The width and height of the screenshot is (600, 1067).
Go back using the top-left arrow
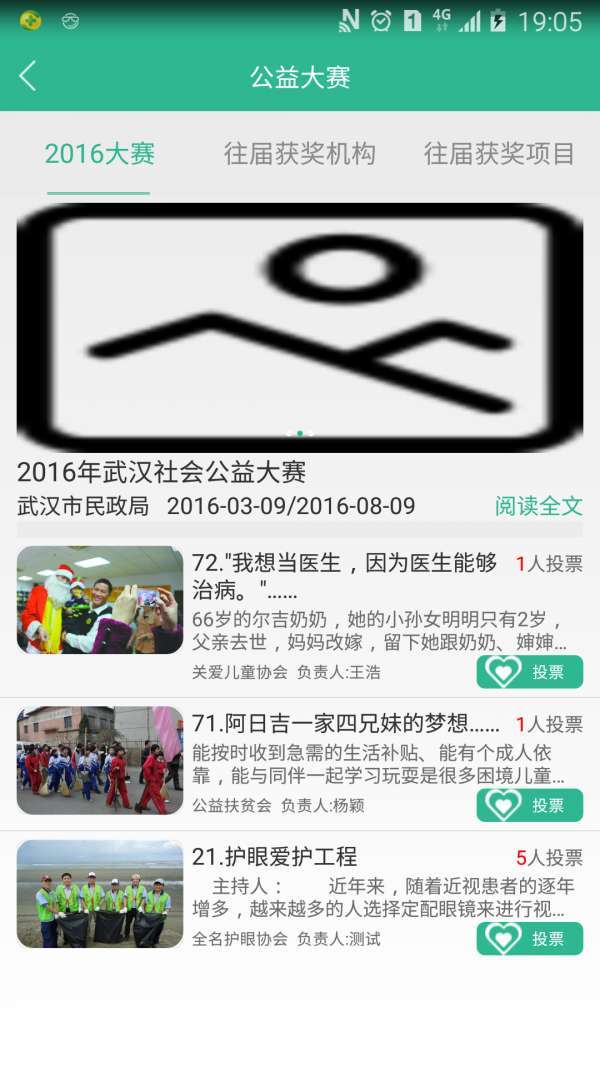tap(28, 76)
